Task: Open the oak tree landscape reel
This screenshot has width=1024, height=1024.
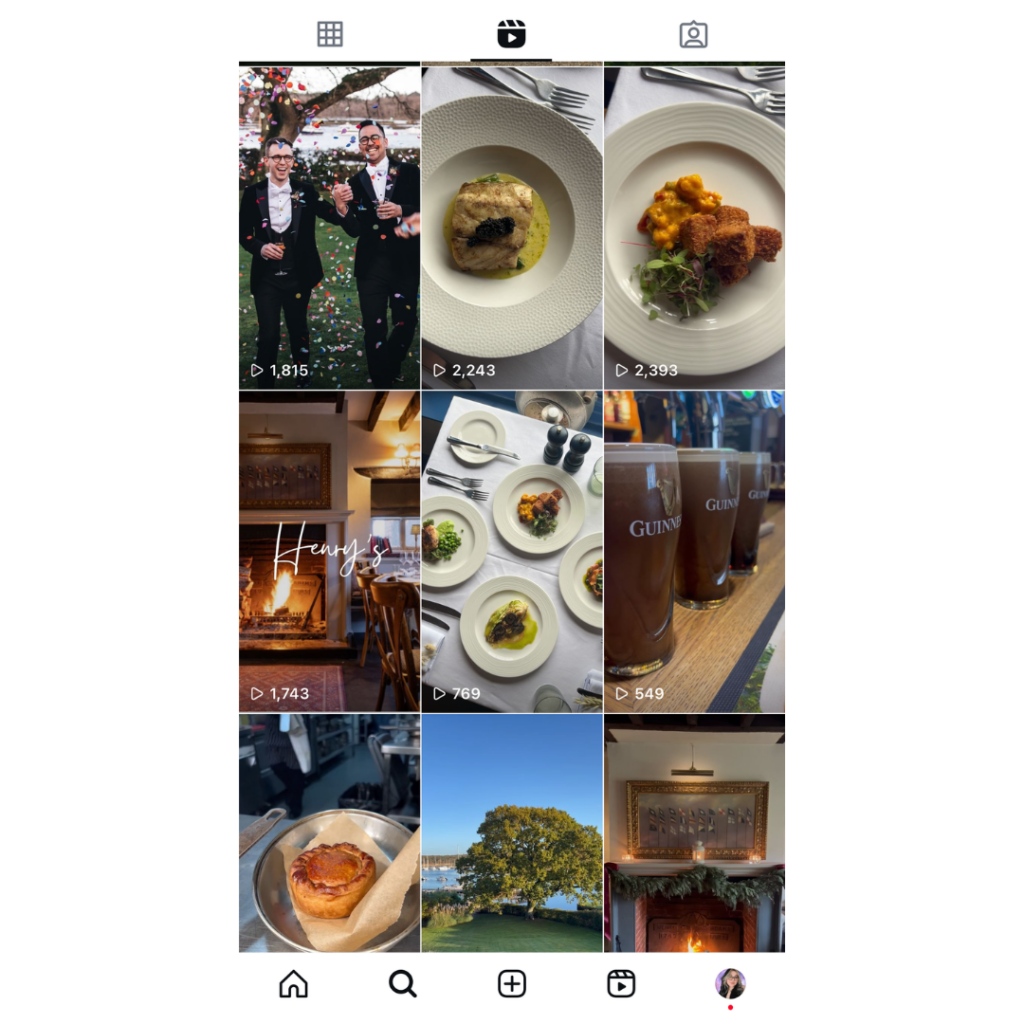Action: pyautogui.click(x=512, y=832)
